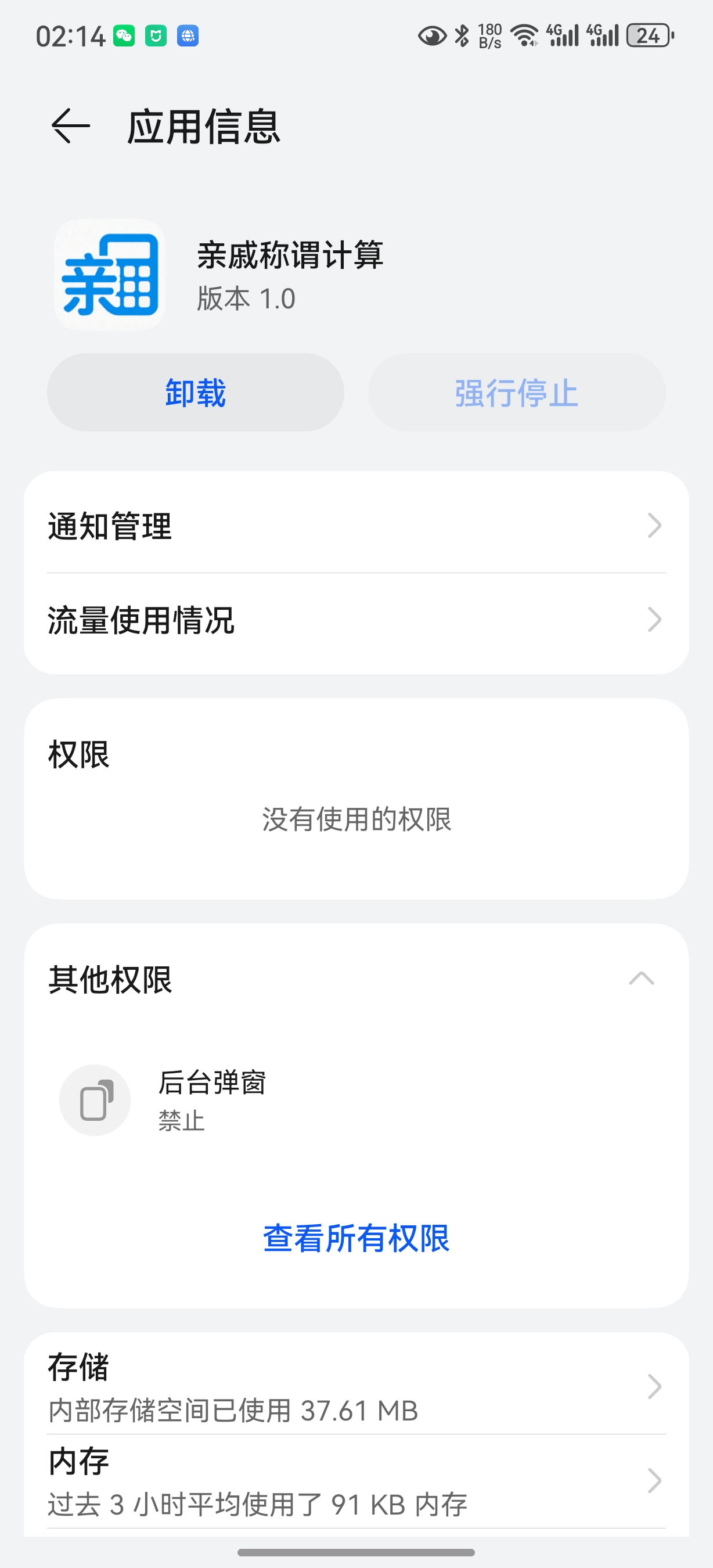
Task: Tap the browser notification icon in status bar
Action: click(x=188, y=37)
